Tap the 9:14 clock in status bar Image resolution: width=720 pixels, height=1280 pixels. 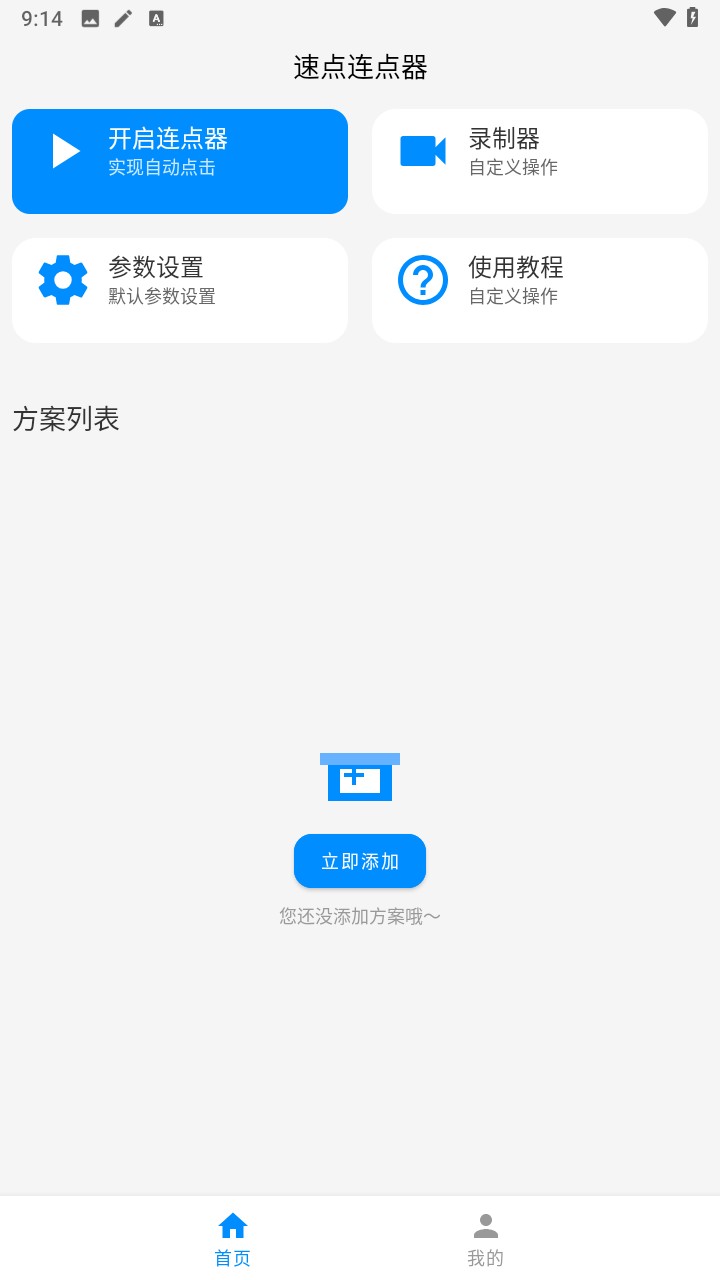[x=41, y=17]
